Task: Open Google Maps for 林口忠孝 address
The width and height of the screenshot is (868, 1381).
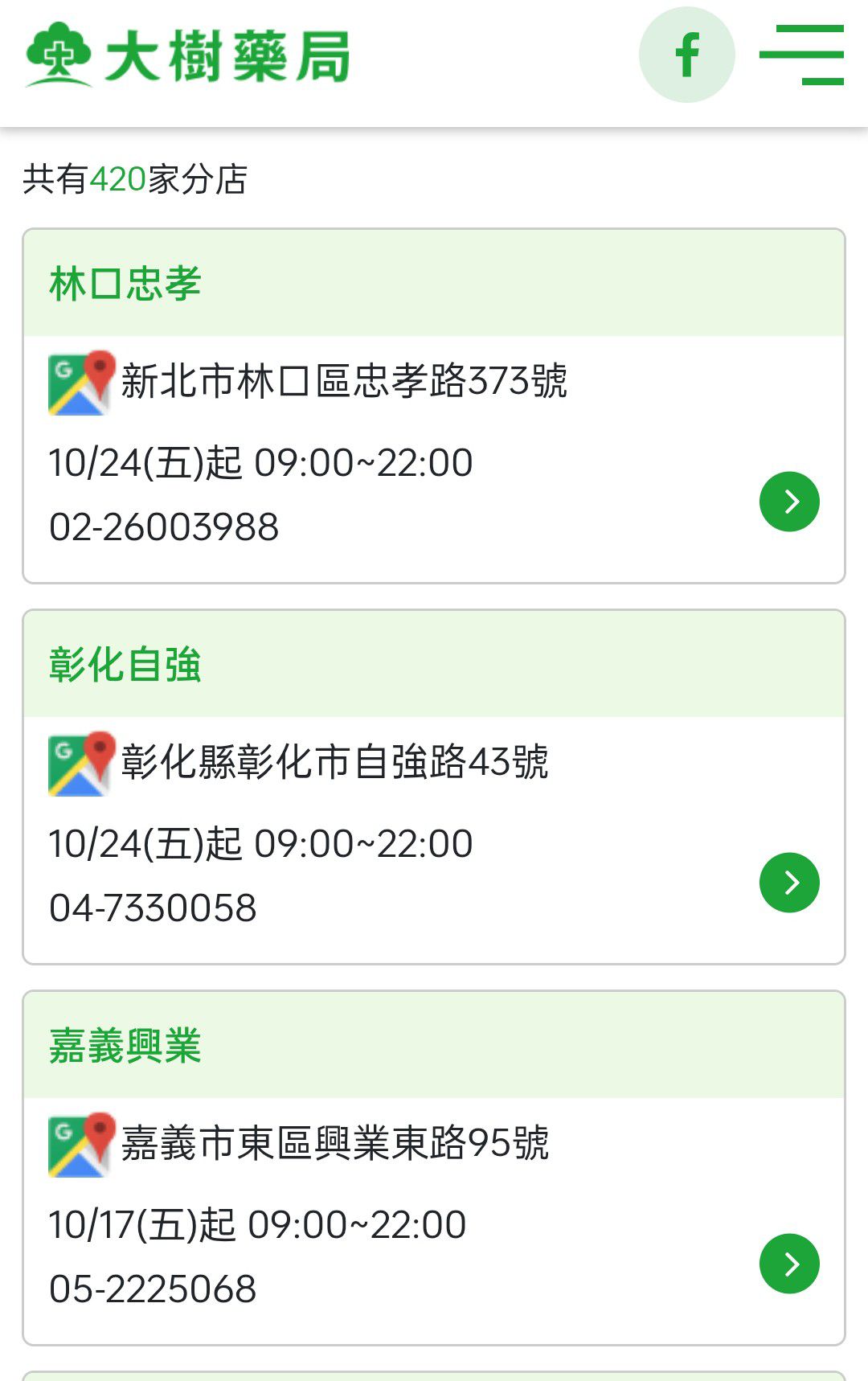Action: tap(80, 383)
